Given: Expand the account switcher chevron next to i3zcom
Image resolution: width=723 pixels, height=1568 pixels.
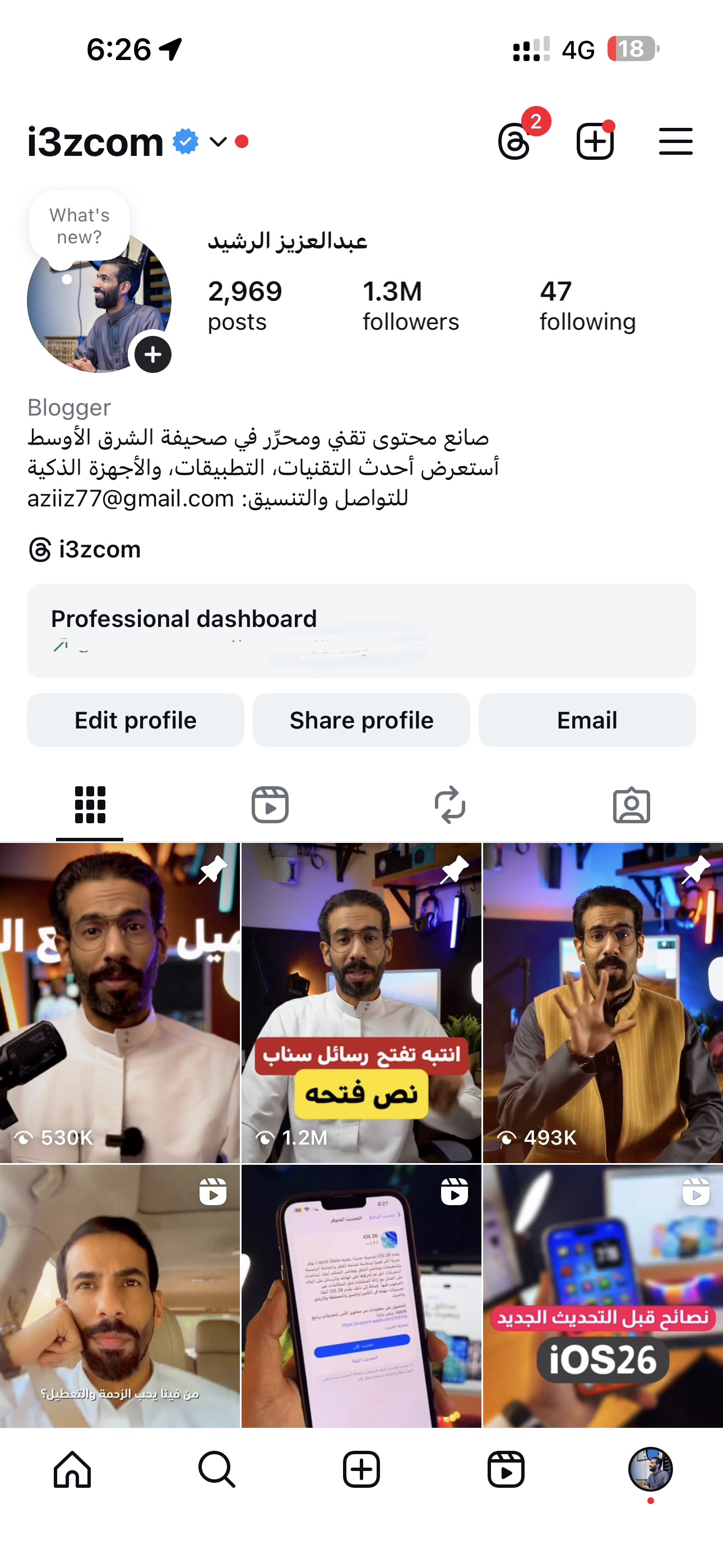Looking at the screenshot, I should pos(217,142).
